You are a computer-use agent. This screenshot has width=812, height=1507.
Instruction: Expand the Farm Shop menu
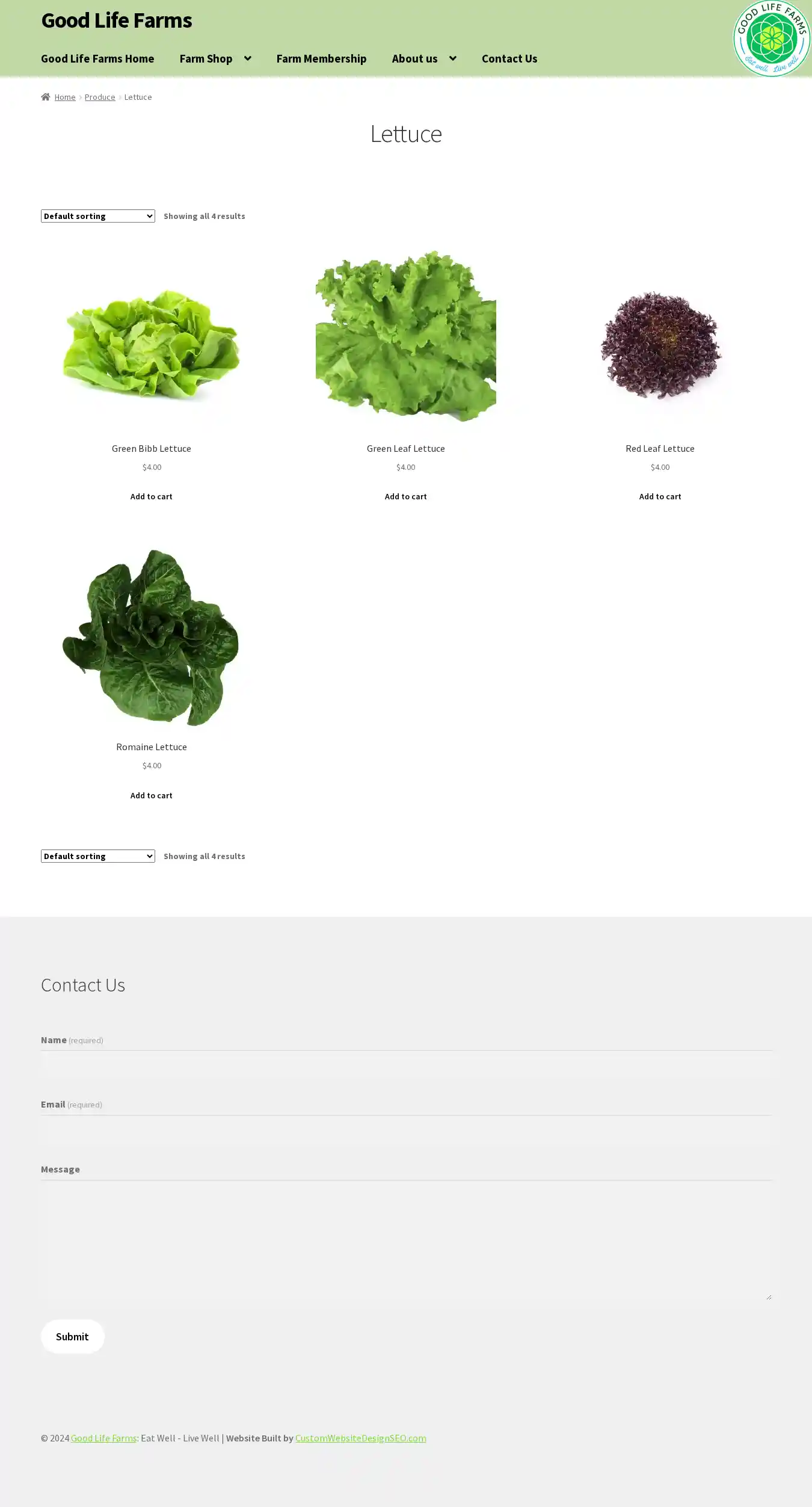215,59
